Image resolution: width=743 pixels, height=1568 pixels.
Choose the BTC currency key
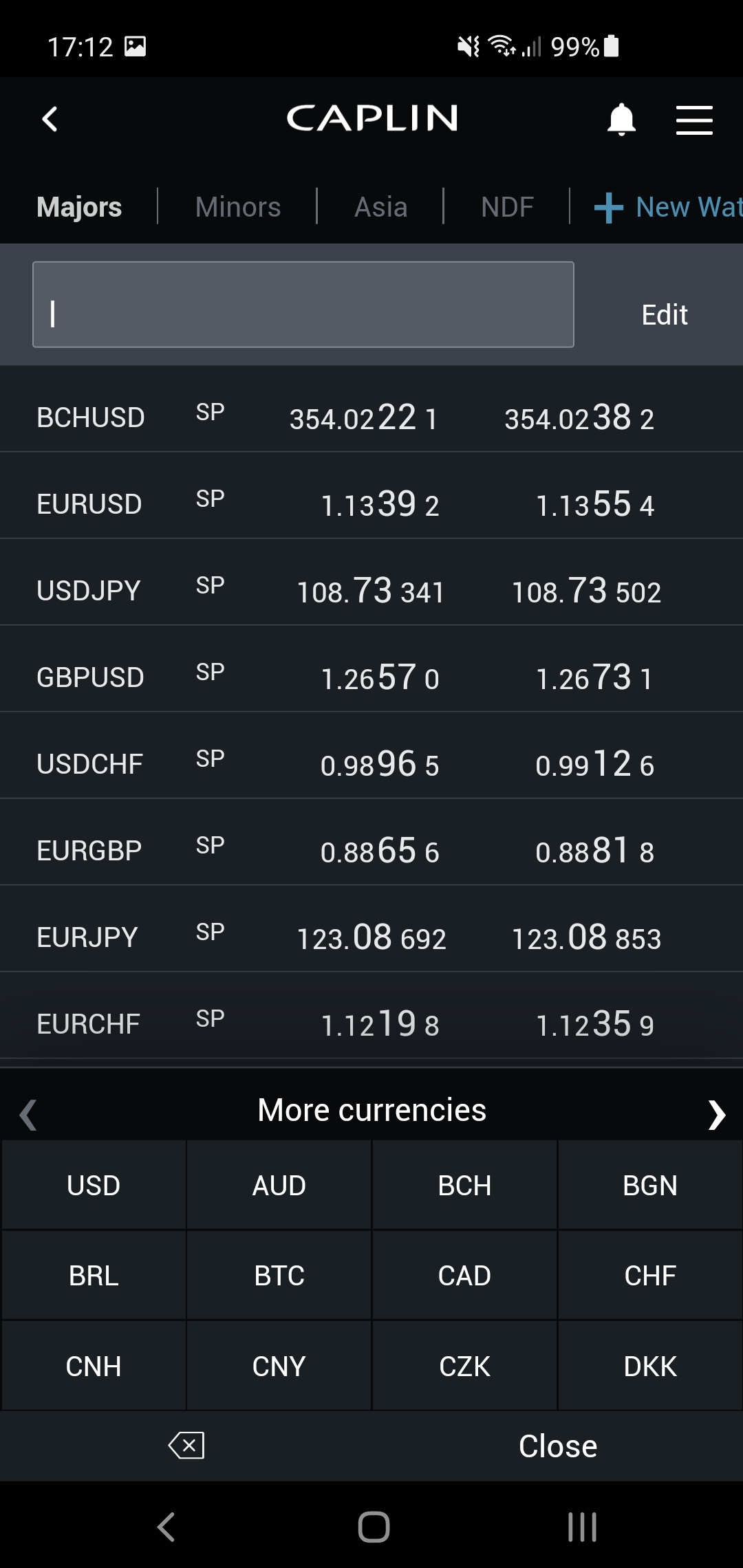pos(279,1276)
